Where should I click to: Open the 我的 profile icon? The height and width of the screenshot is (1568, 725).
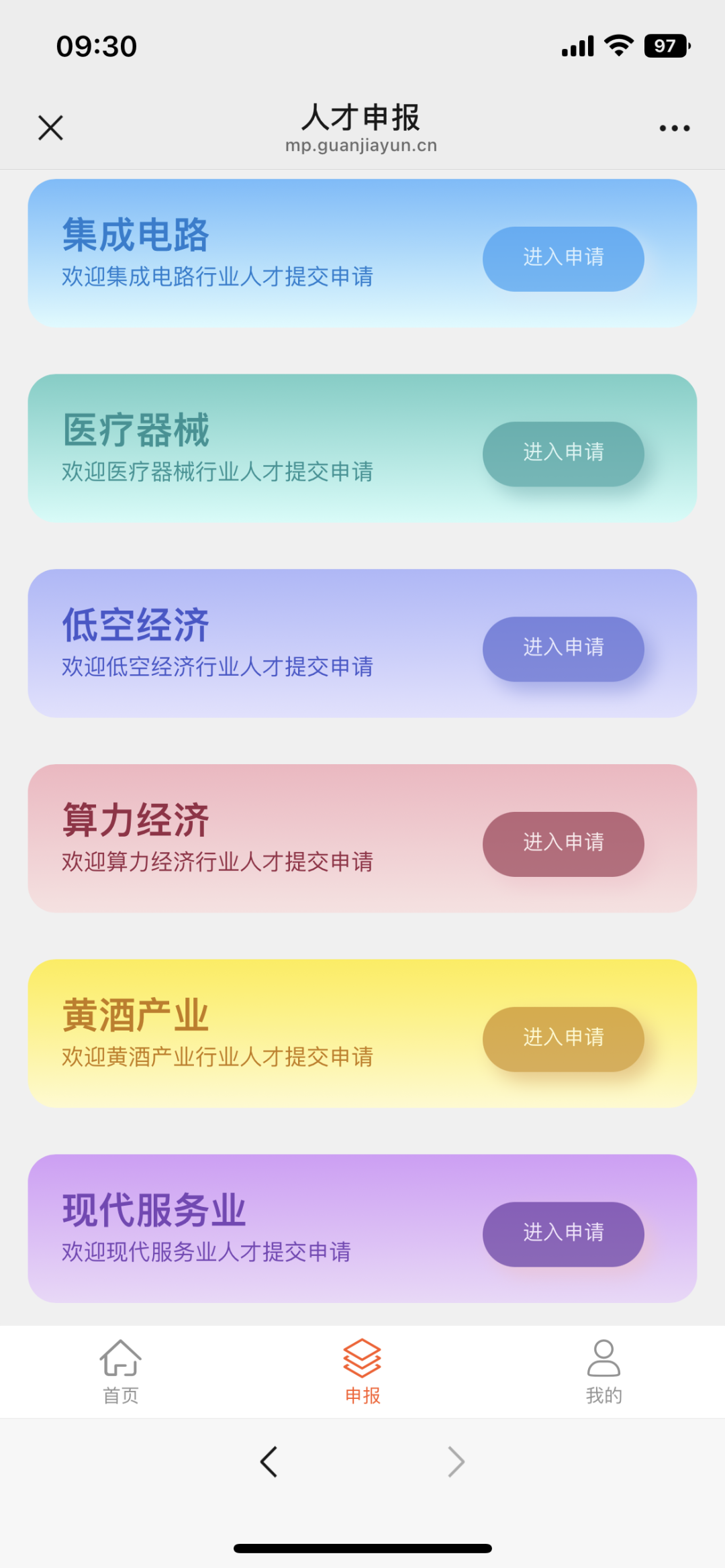pos(603,1355)
